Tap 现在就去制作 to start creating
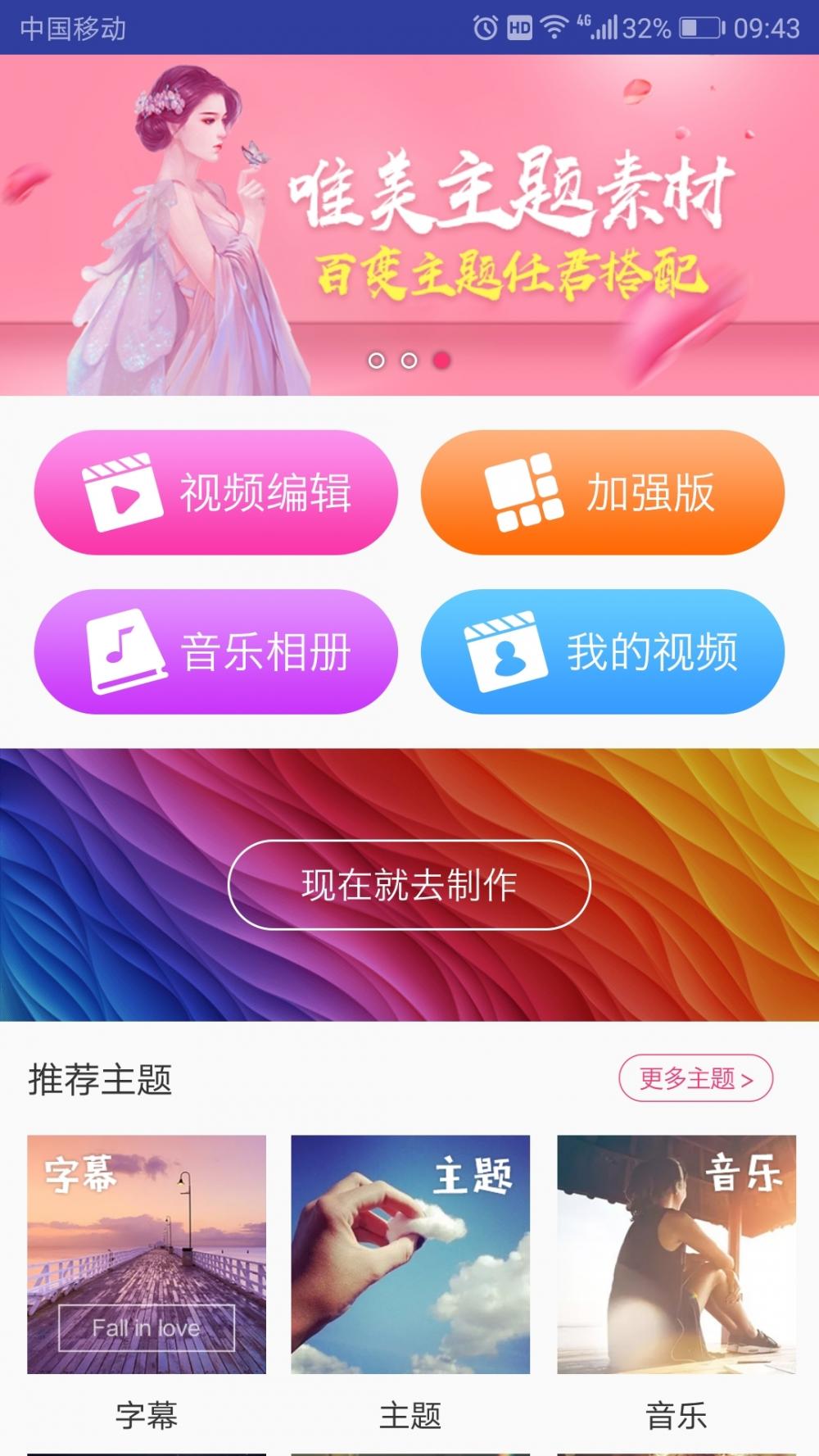The width and height of the screenshot is (819, 1456). click(409, 885)
